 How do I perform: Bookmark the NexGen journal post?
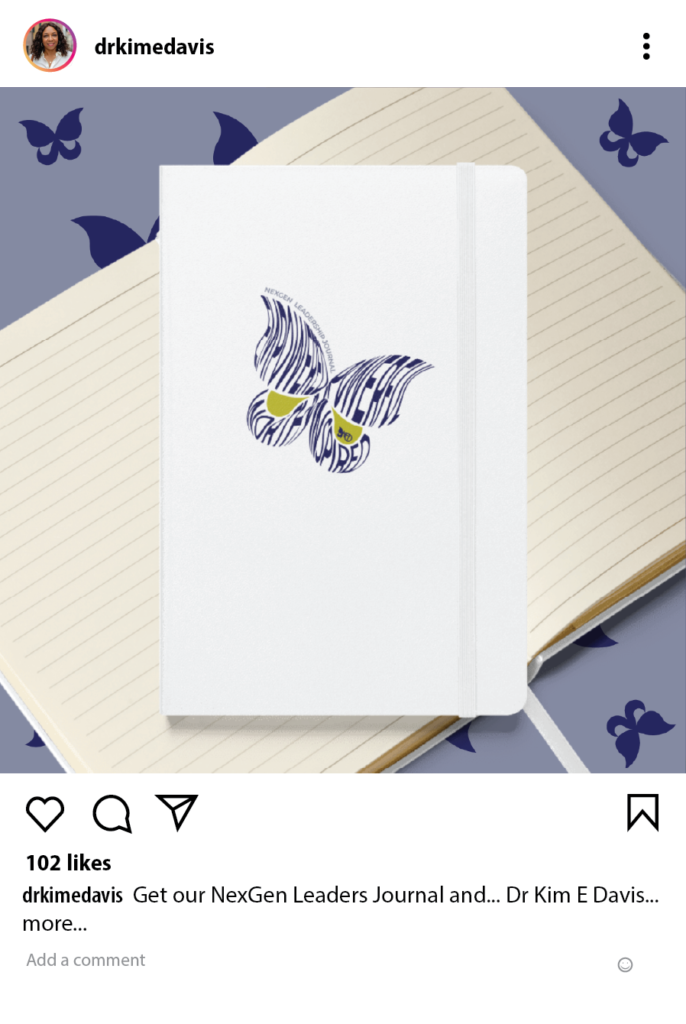point(643,812)
